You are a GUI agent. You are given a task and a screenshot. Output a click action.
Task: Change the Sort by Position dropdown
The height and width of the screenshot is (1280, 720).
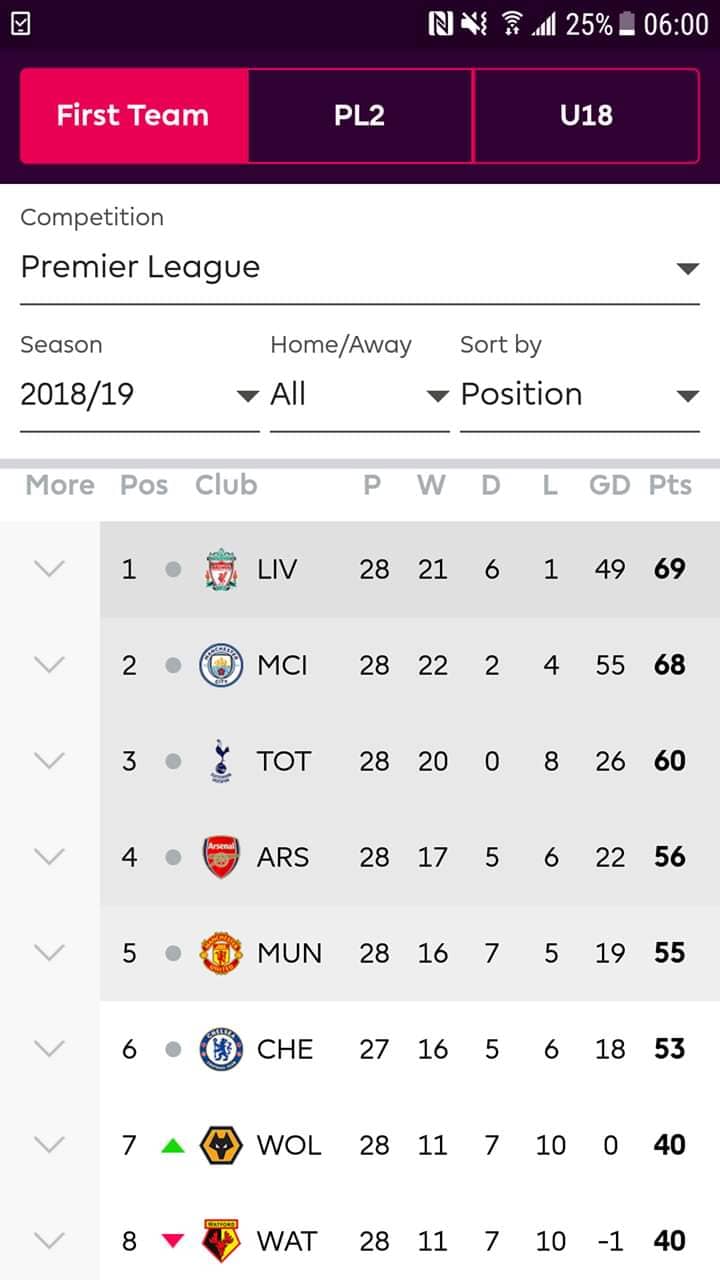(580, 394)
